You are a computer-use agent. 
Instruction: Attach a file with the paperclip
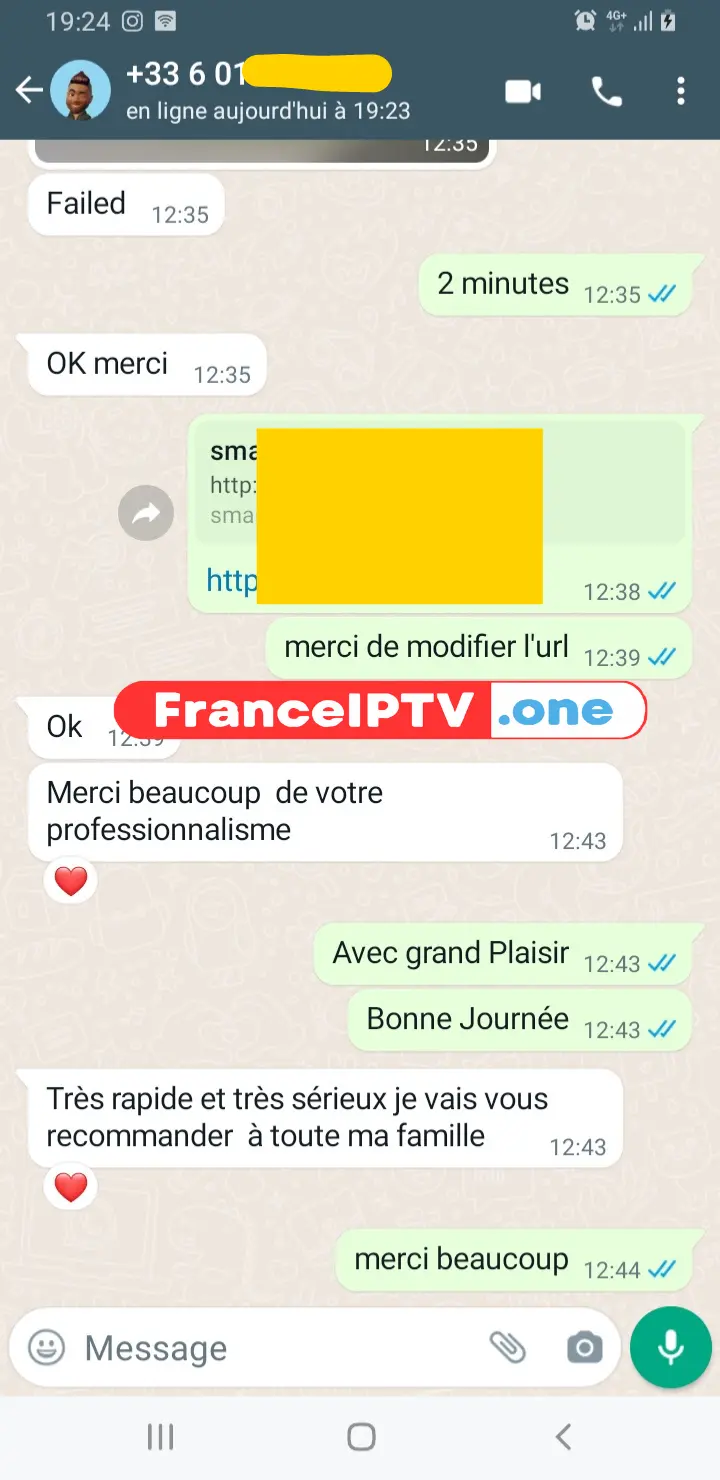(507, 1348)
